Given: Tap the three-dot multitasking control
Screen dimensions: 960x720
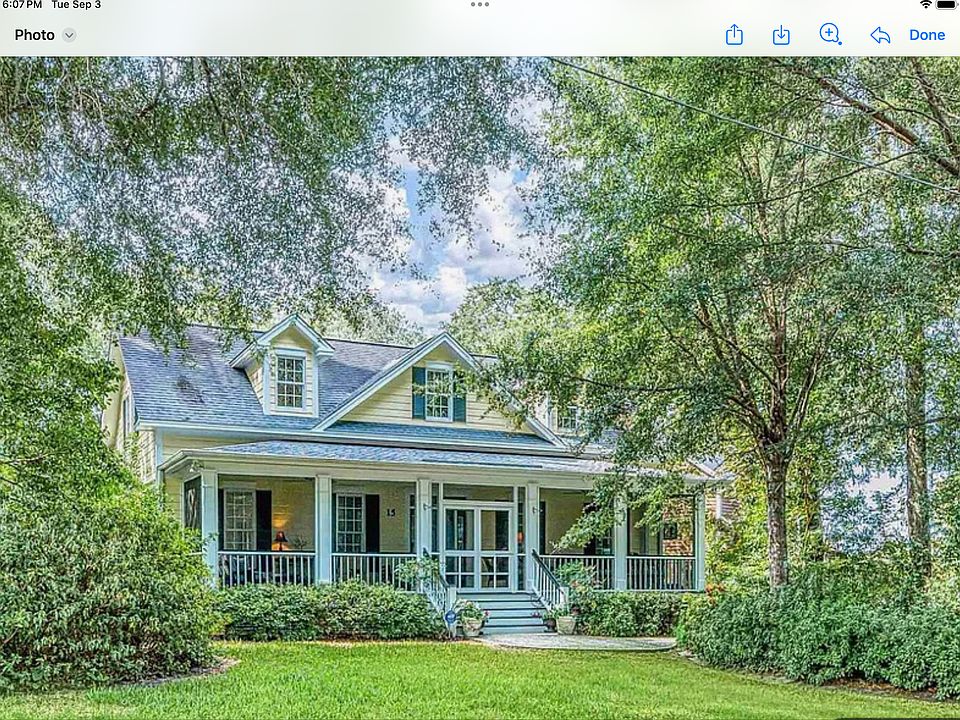Looking at the screenshot, I should (480, 5).
